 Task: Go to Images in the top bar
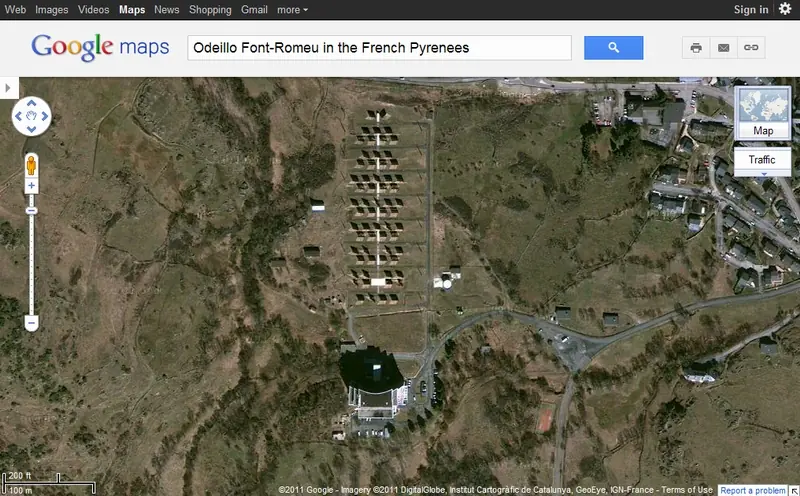[52, 10]
